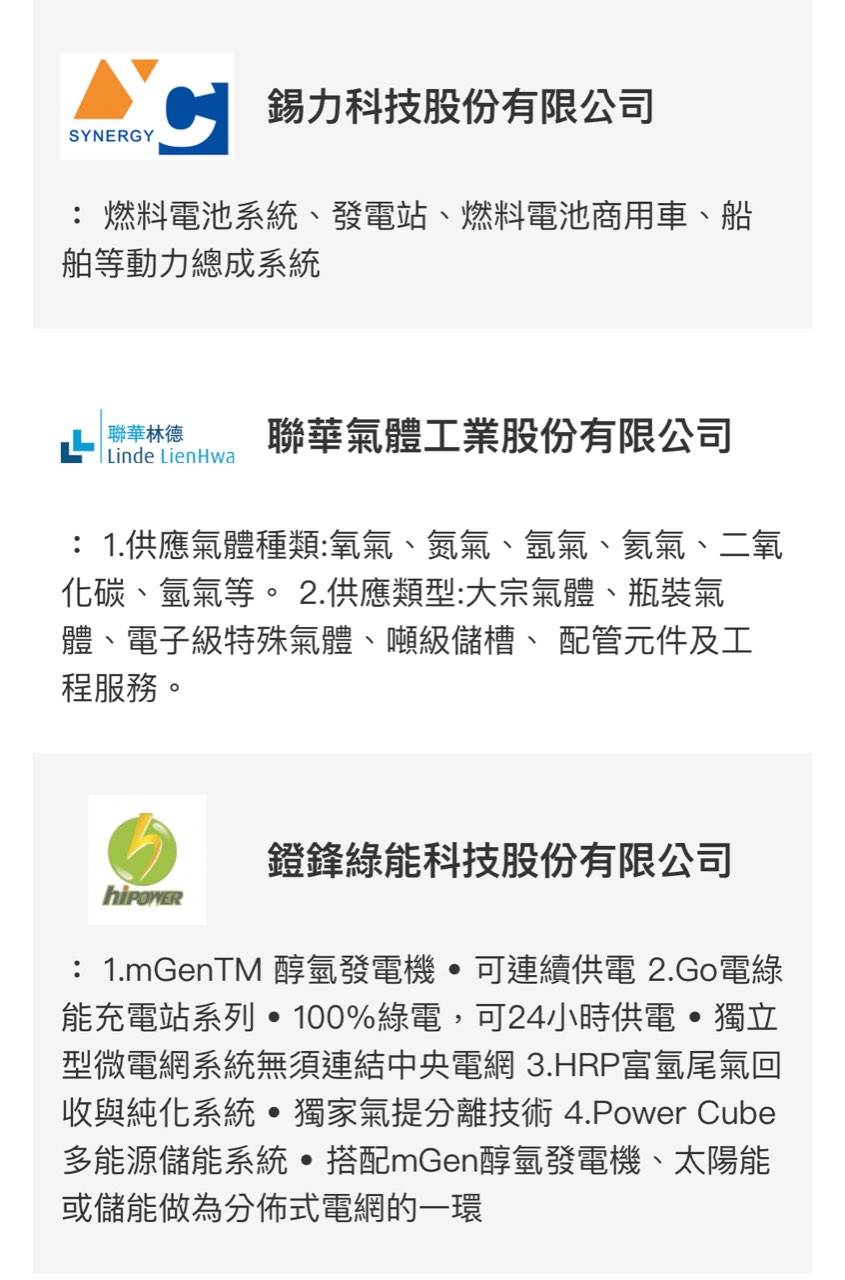Open the 聯華氣體工業股份有限公司 entry
The height and width of the screenshot is (1280, 845).
click(x=499, y=437)
